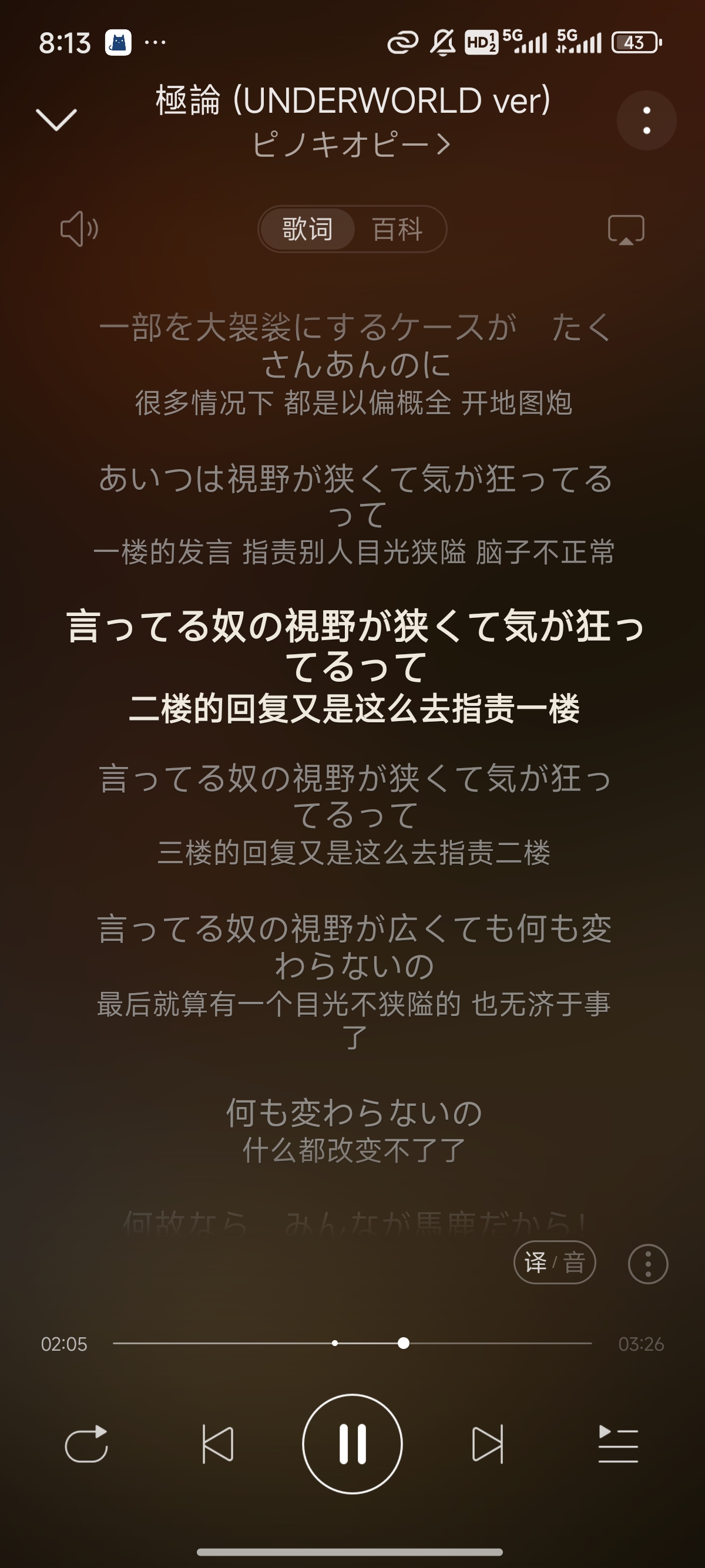Jump to lyric line 何も変わらないの
The height and width of the screenshot is (1568, 705).
click(353, 1113)
